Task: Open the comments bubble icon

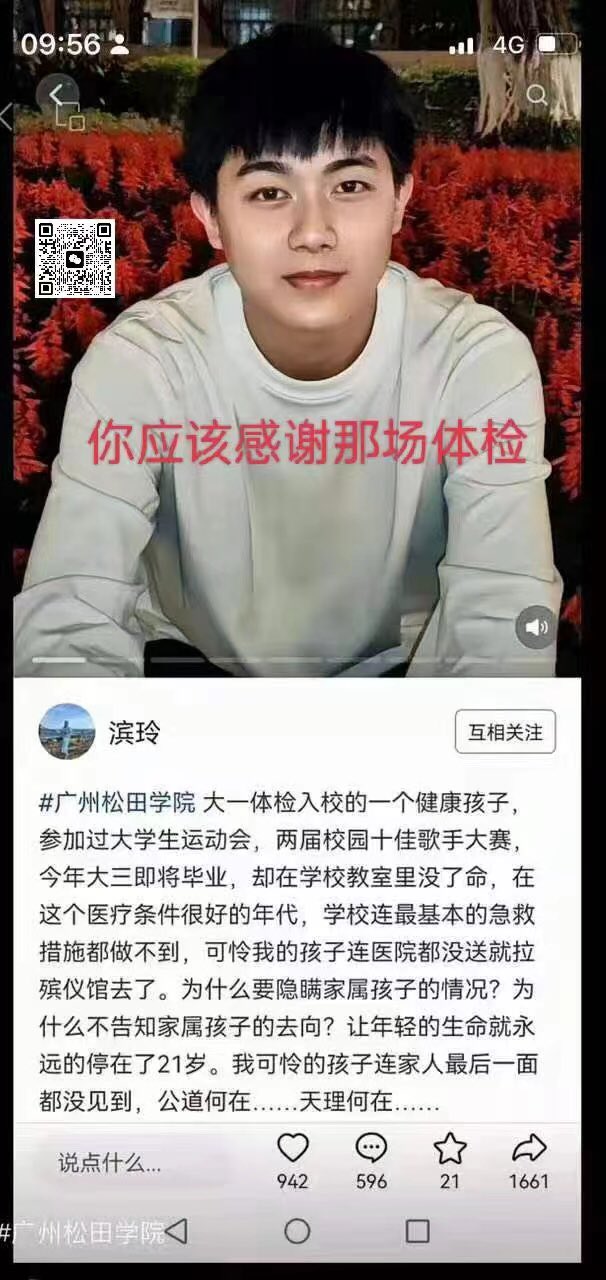Action: tap(371, 1148)
